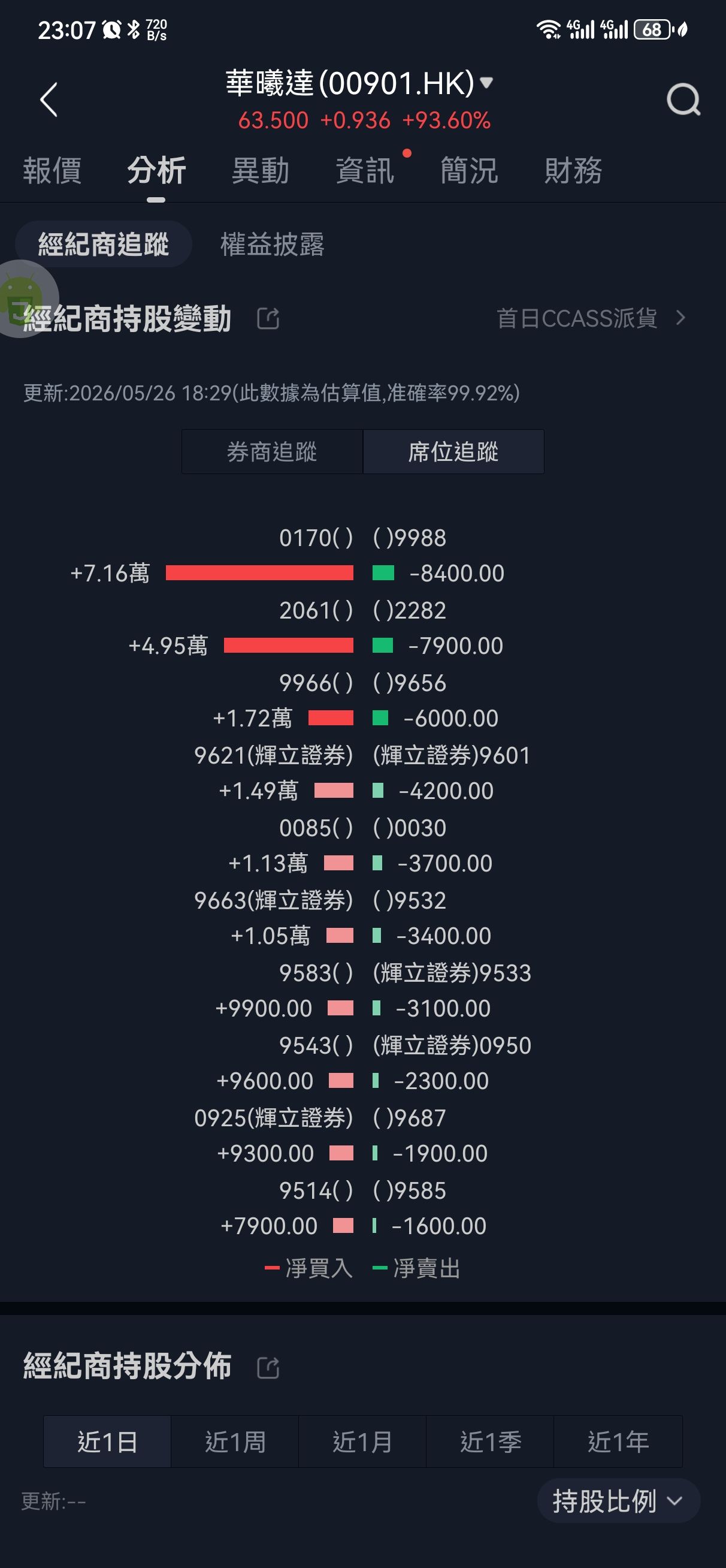
Task: Switch to the 財務 tab
Action: tap(573, 170)
